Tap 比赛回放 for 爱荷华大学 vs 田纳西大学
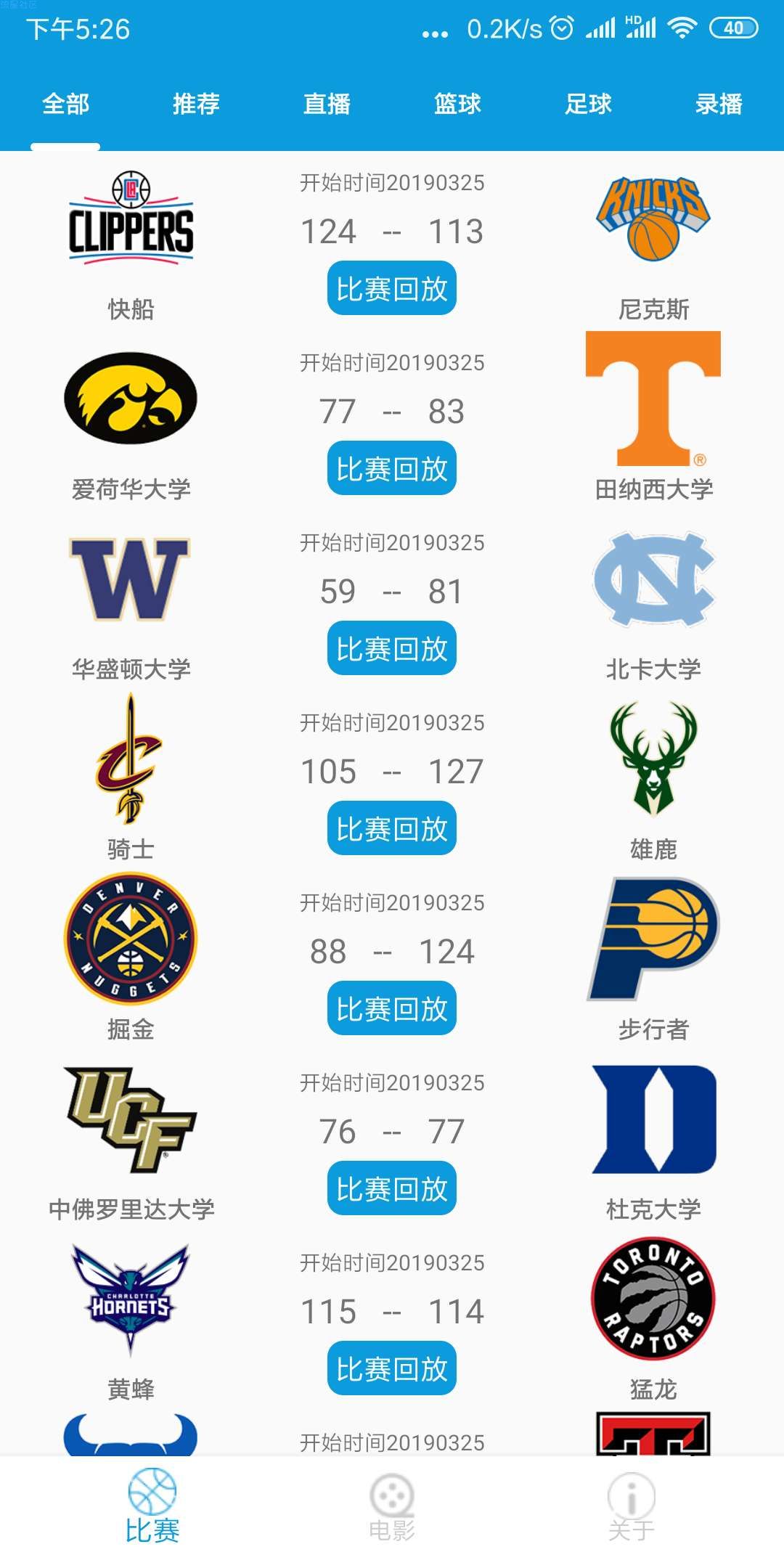 tap(392, 469)
